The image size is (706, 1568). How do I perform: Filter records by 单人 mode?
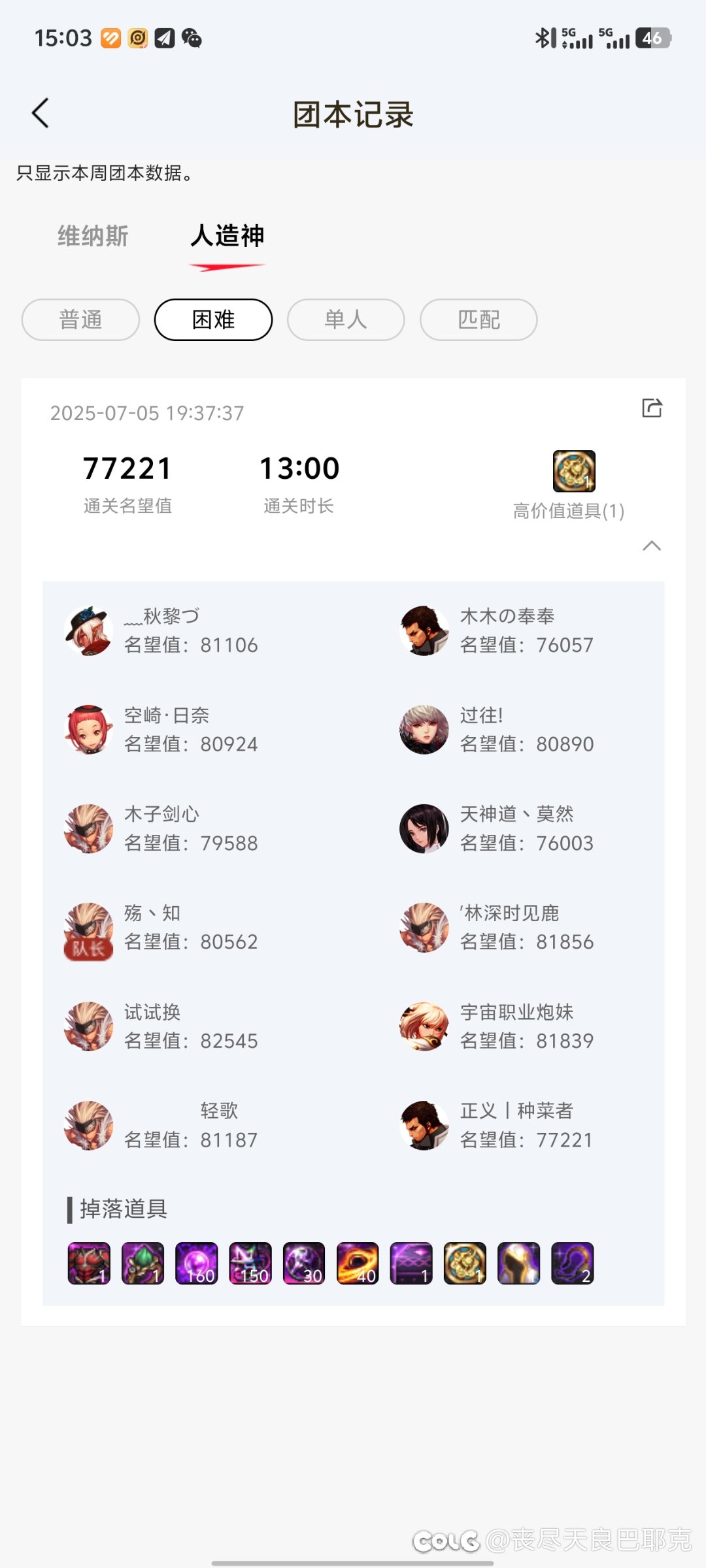click(x=346, y=319)
